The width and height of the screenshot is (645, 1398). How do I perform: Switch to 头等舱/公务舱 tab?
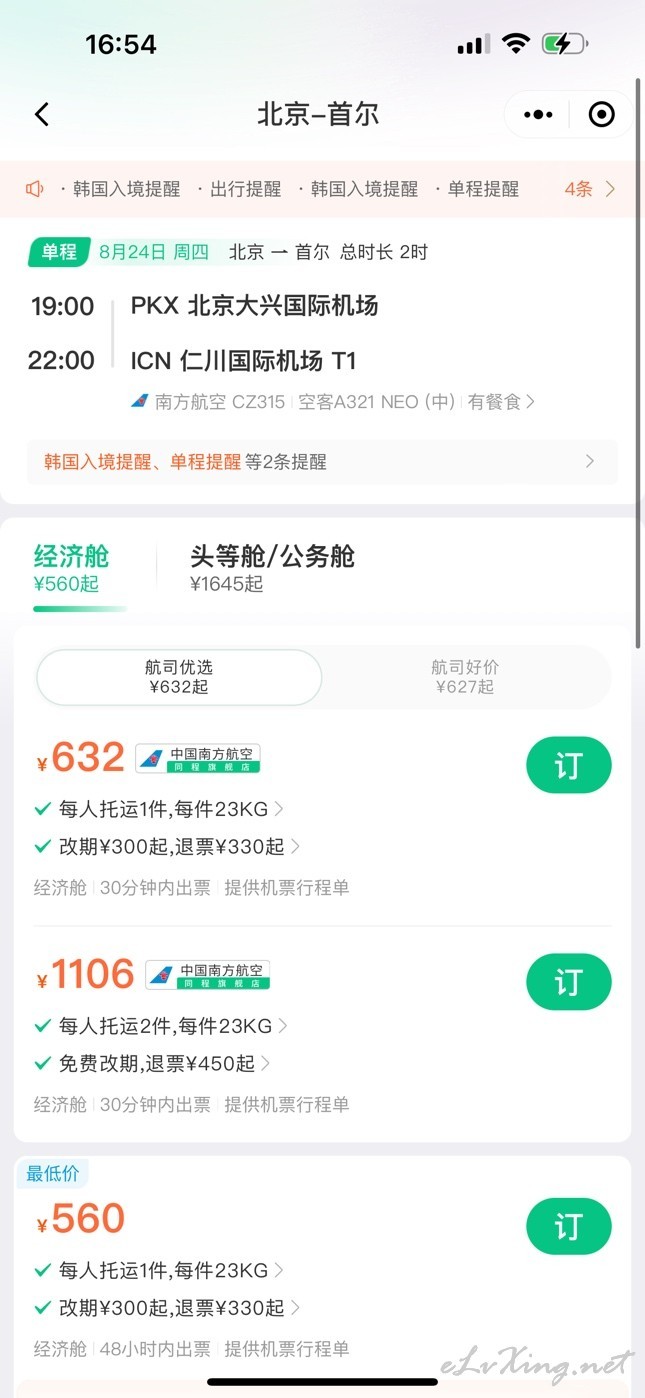tap(273, 568)
